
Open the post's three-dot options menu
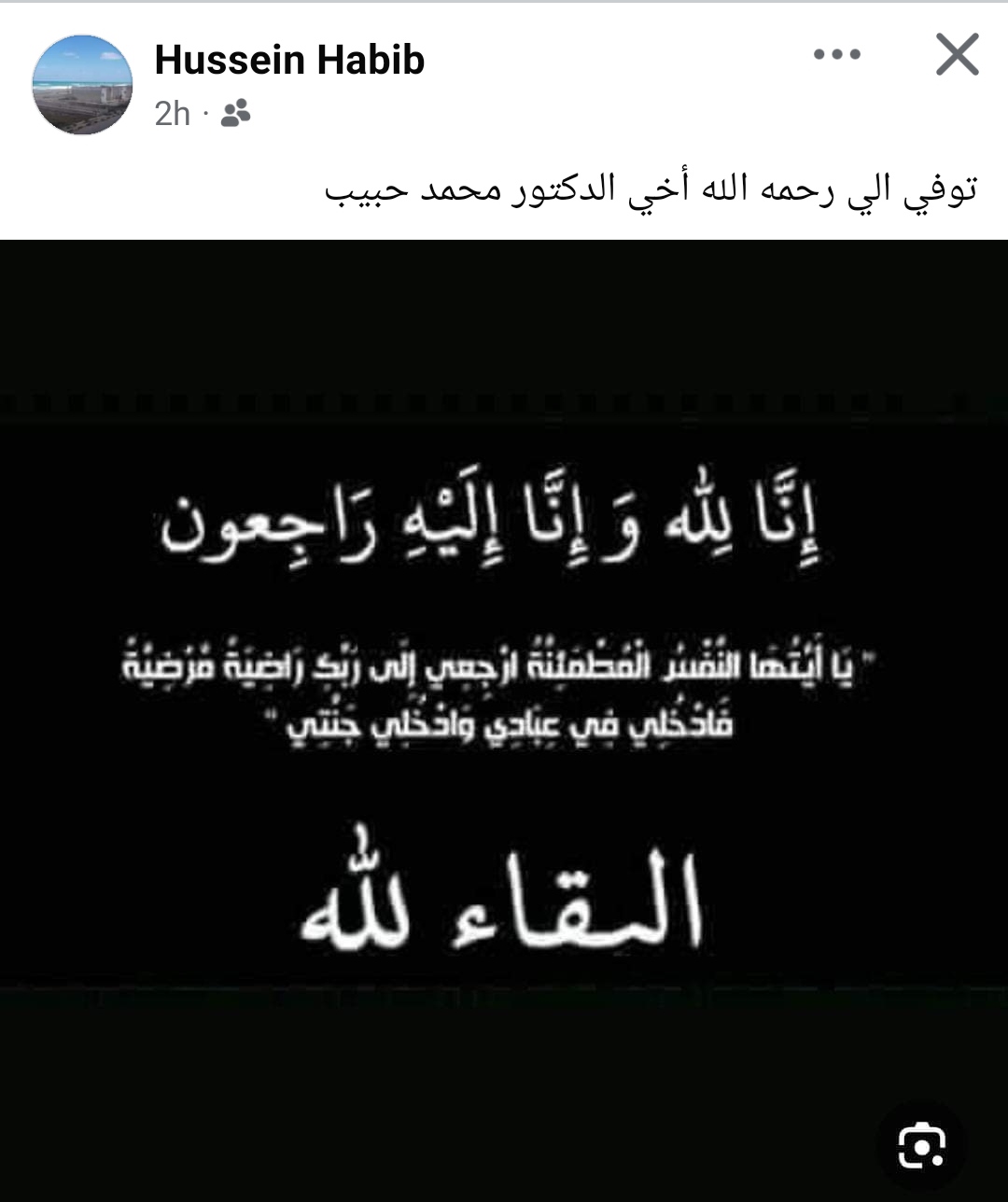pos(836,55)
